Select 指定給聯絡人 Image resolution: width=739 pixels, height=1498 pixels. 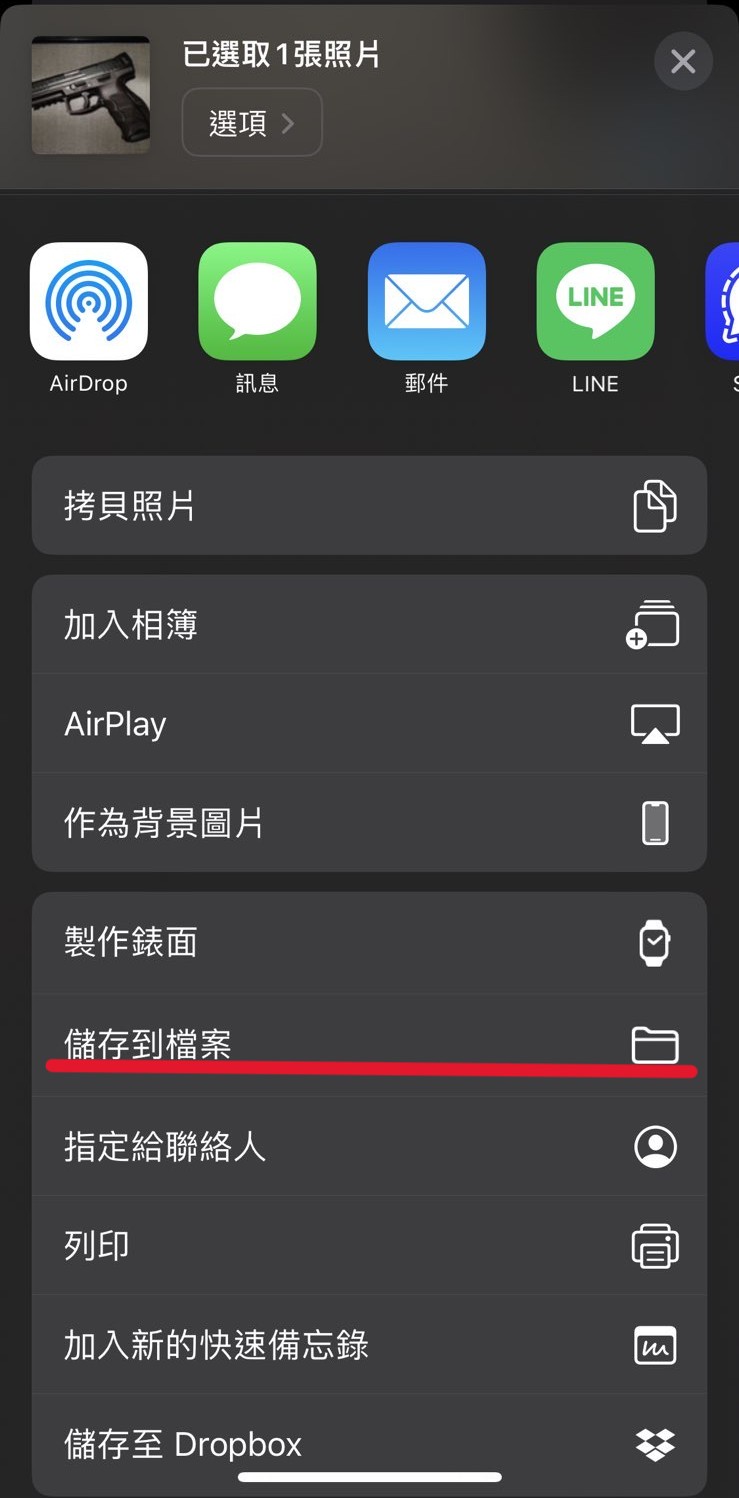(x=369, y=1146)
